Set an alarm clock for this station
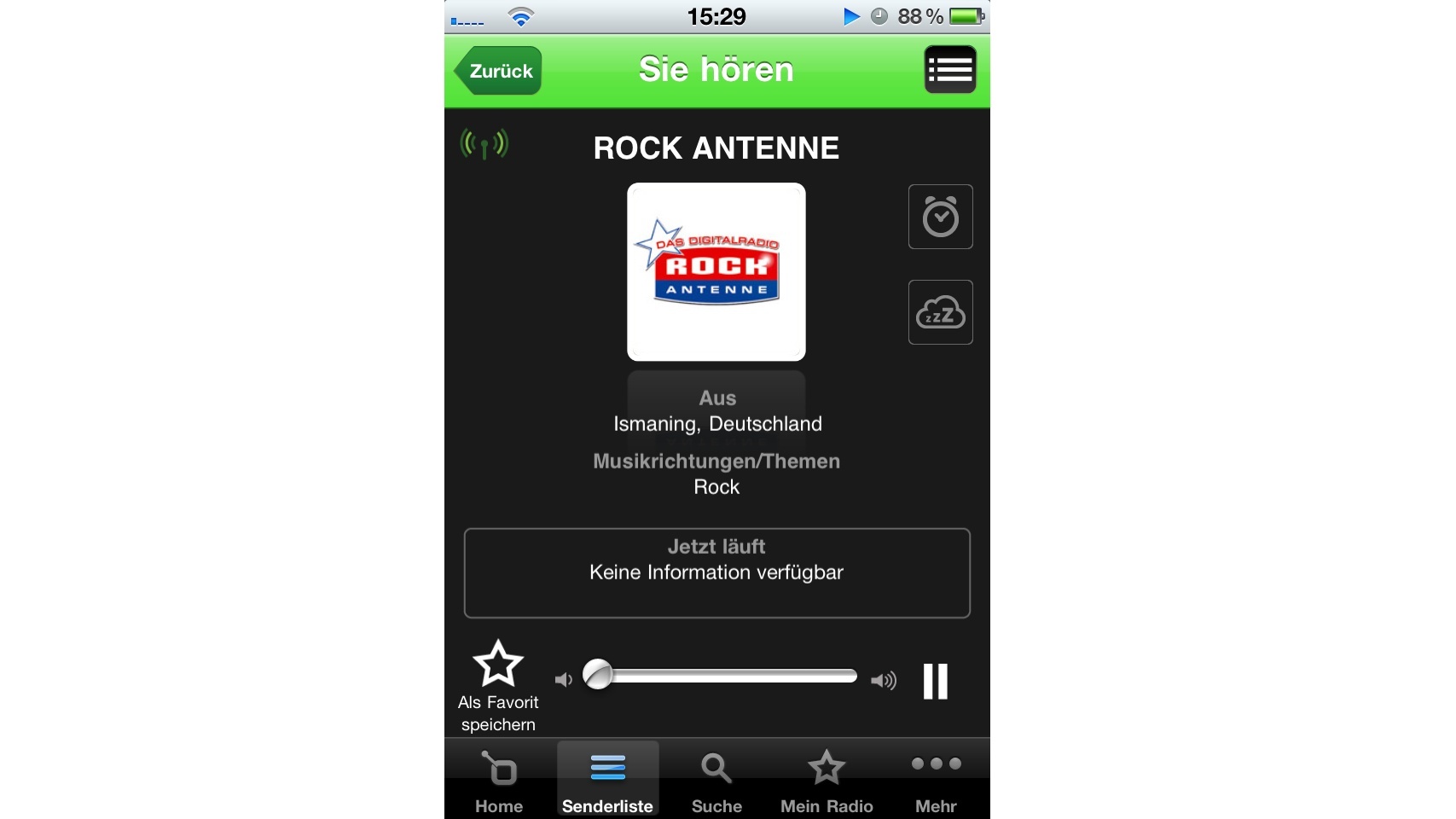This screenshot has width=1456, height=819. [940, 217]
